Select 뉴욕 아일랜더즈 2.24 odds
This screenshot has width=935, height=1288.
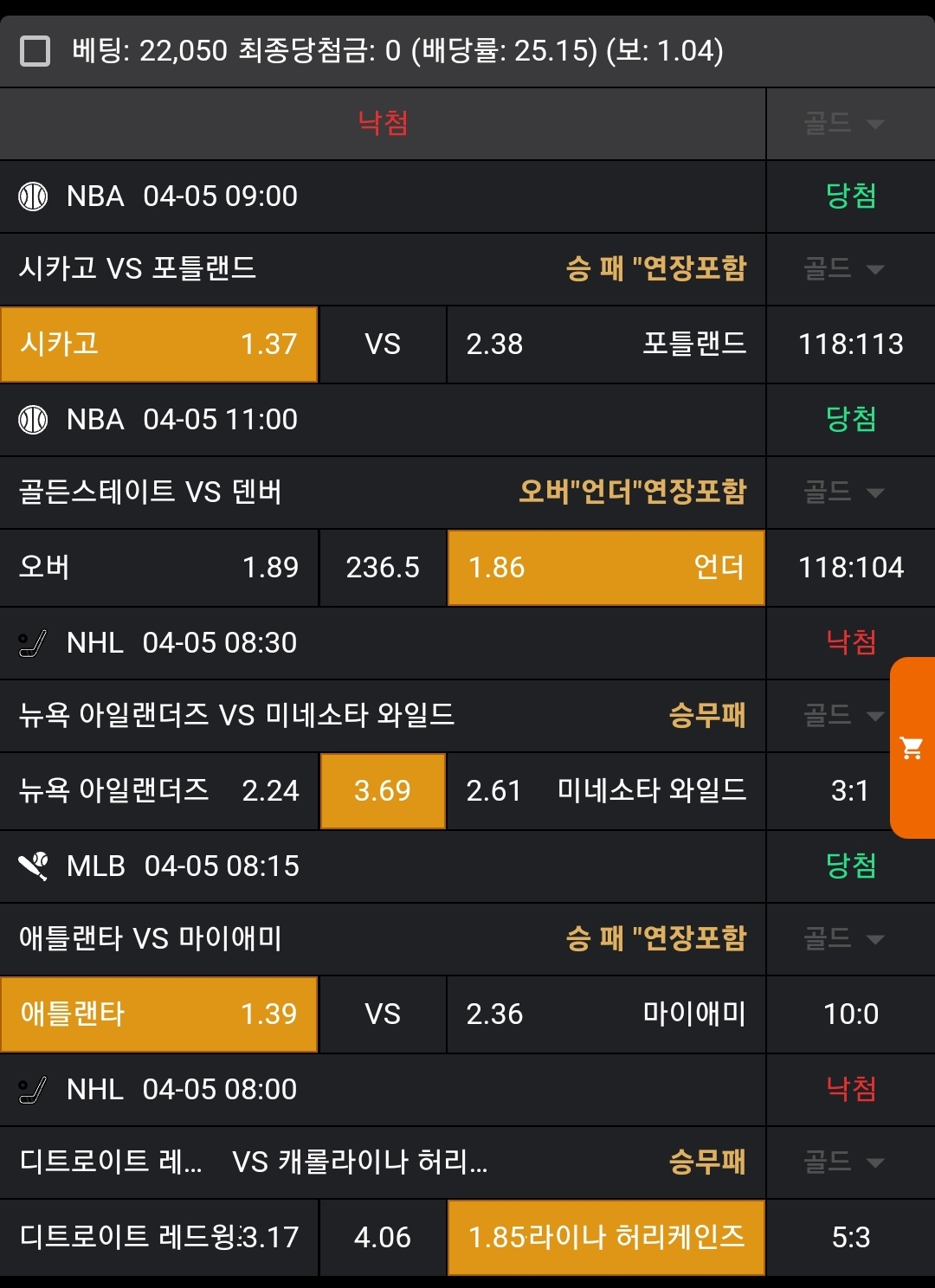[x=159, y=791]
